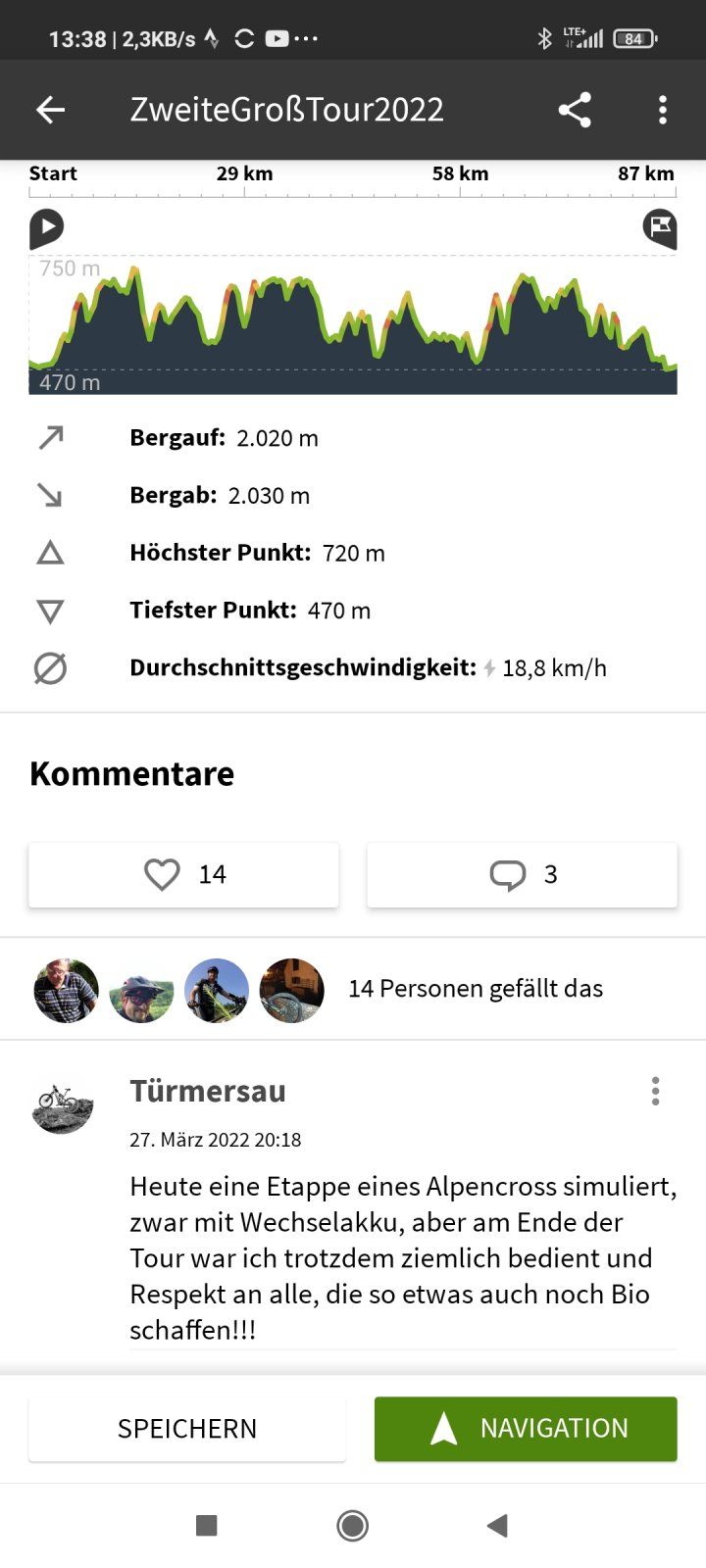Start NAVIGATION for this tour
706x1568 pixels.
[526, 1429]
